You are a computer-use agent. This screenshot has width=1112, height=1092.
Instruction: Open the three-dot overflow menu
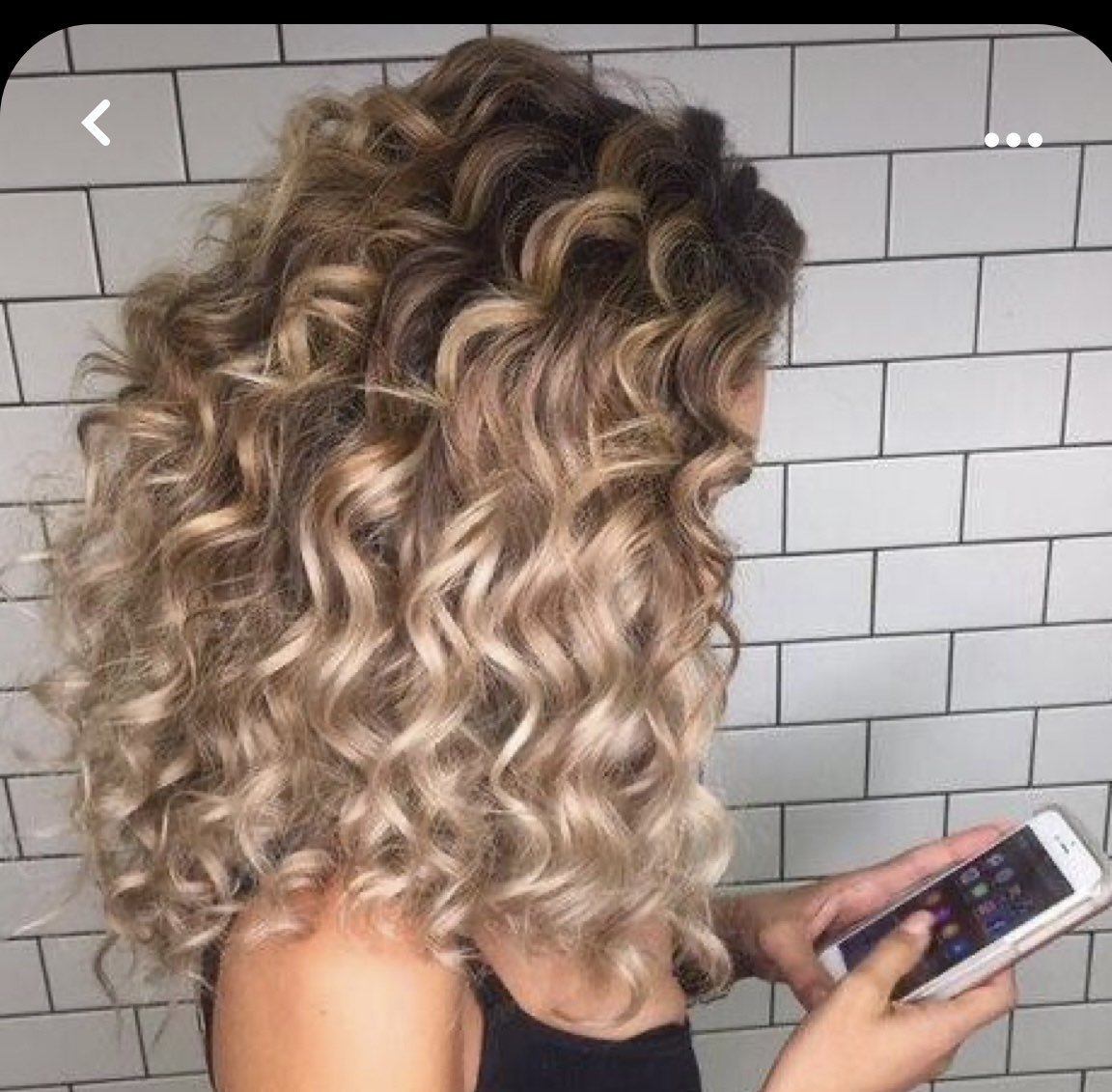1013,140
